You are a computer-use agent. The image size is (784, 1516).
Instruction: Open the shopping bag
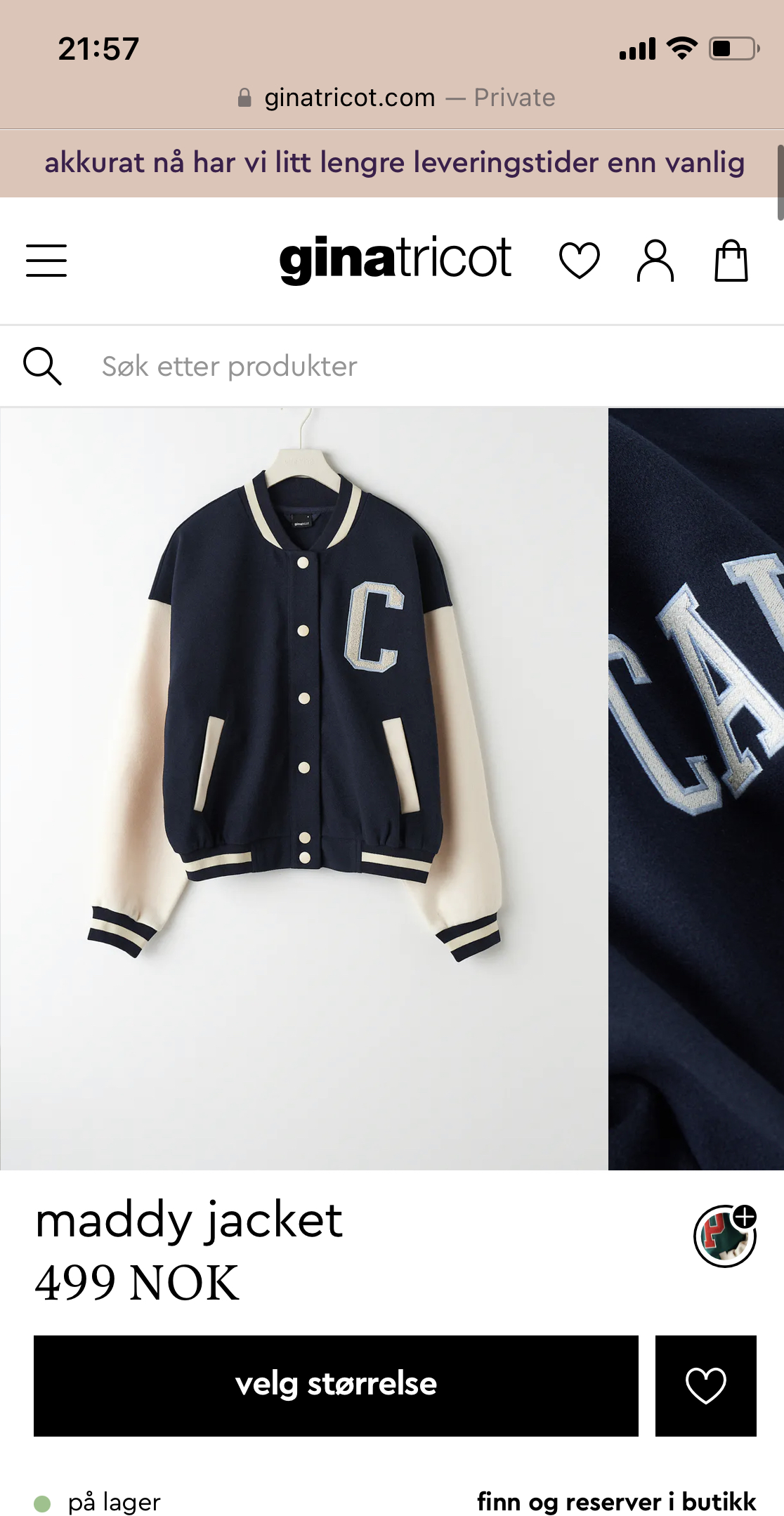point(731,261)
